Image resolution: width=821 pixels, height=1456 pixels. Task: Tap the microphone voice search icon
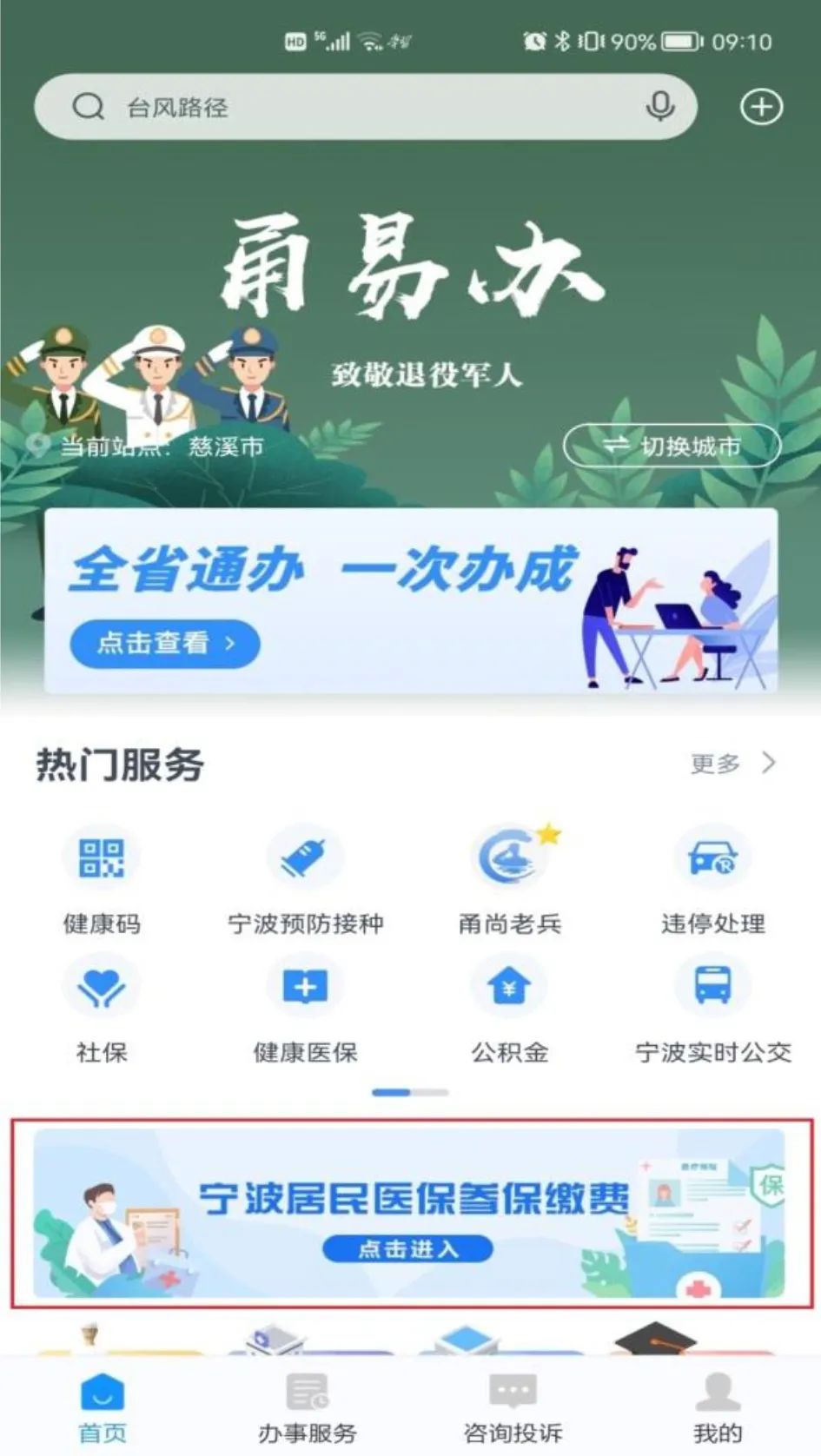pyautogui.click(x=660, y=107)
